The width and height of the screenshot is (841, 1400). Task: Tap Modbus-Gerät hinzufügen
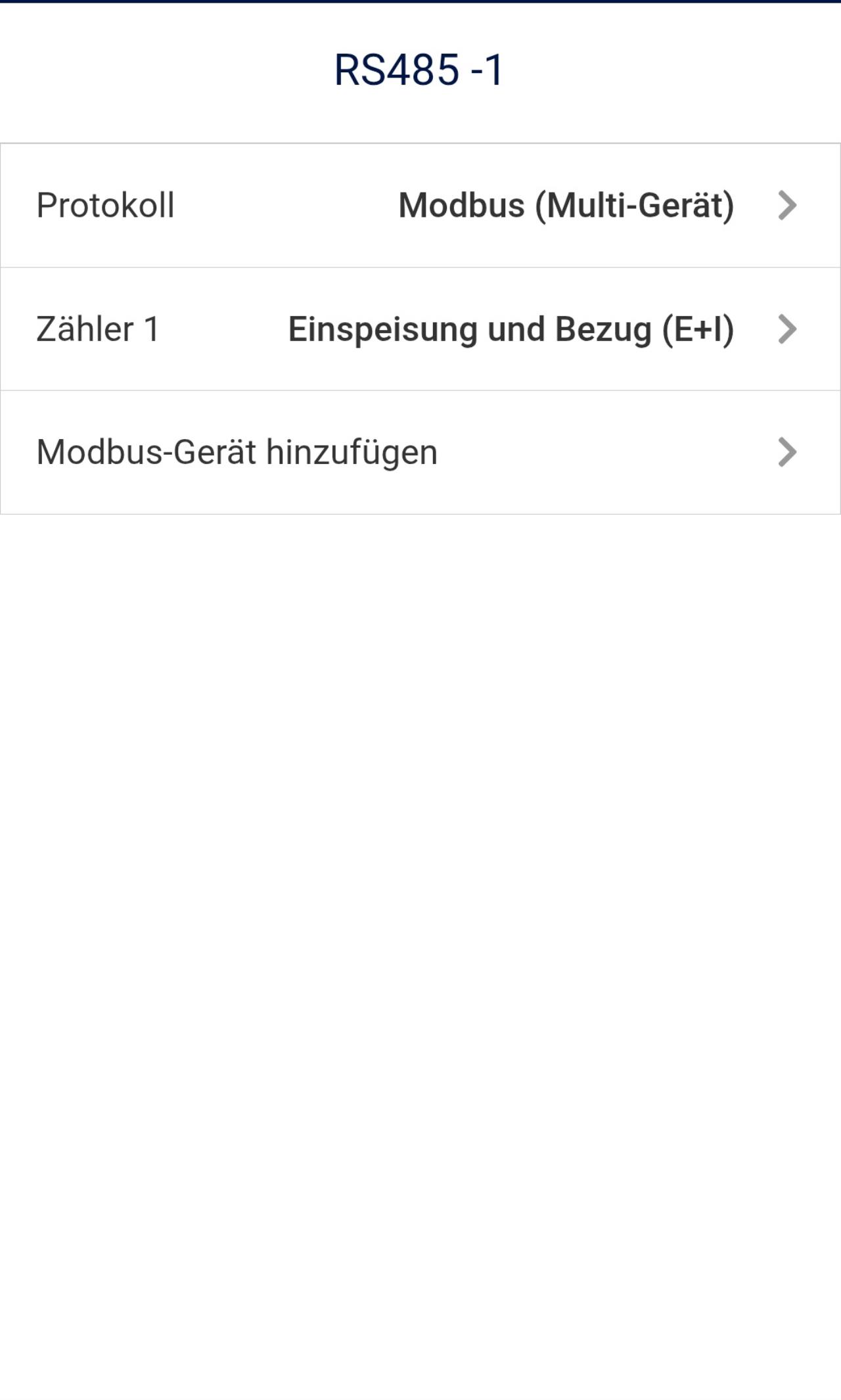[420, 452]
